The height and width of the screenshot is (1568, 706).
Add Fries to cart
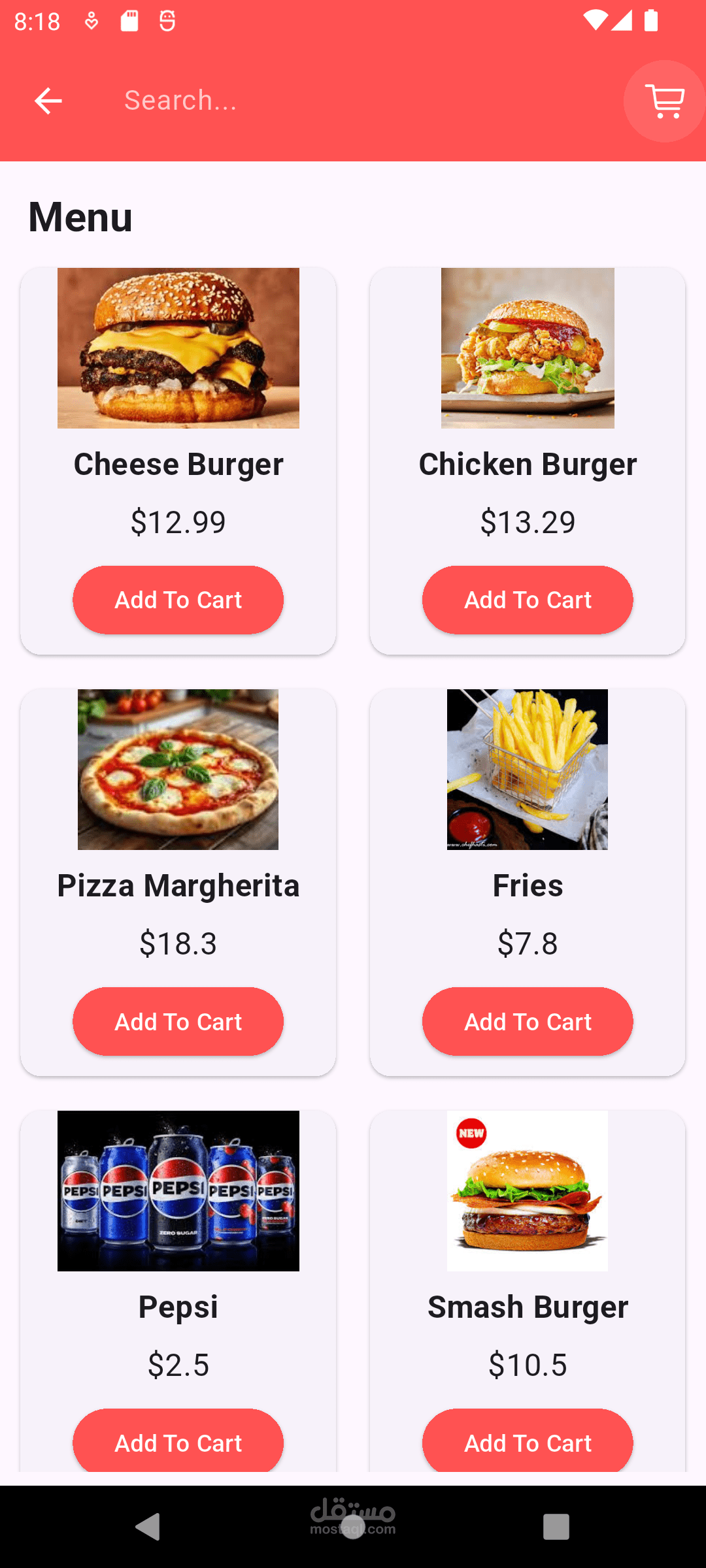(528, 1021)
